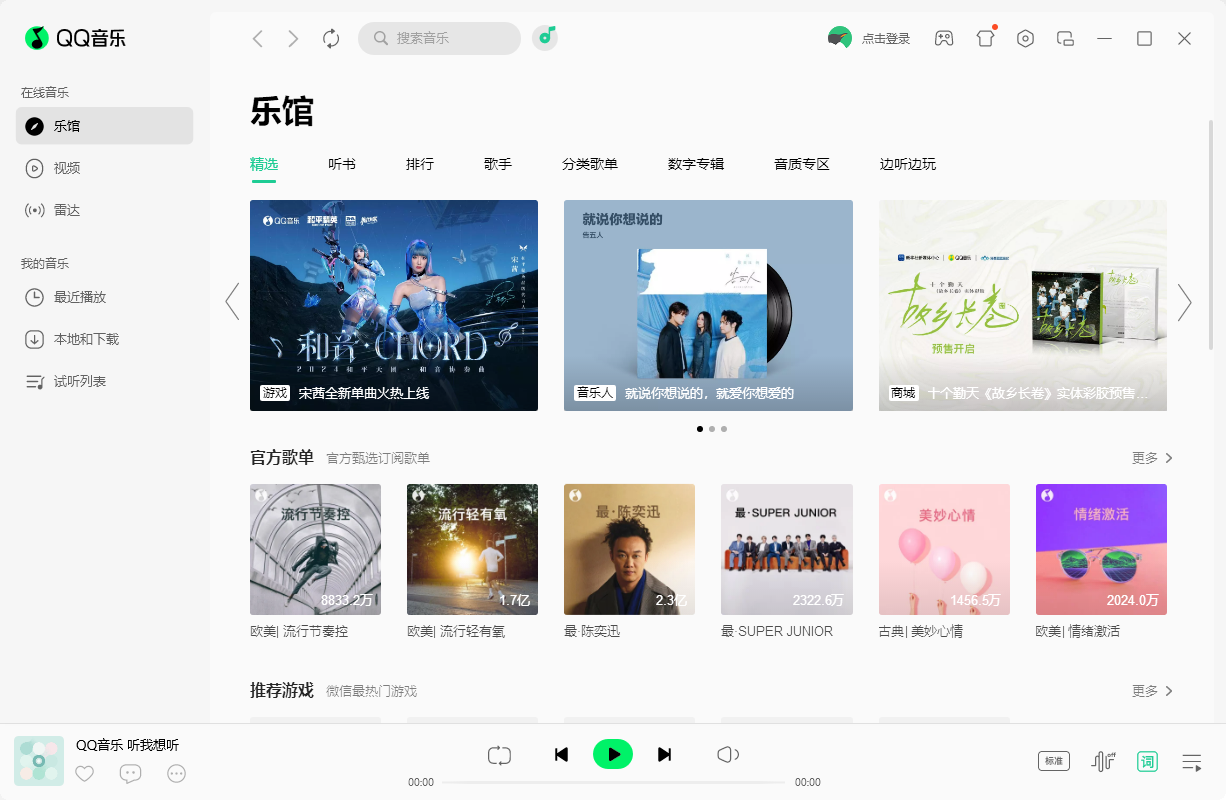The height and width of the screenshot is (800, 1226).
Task: Skip to the next track
Action: (x=664, y=754)
